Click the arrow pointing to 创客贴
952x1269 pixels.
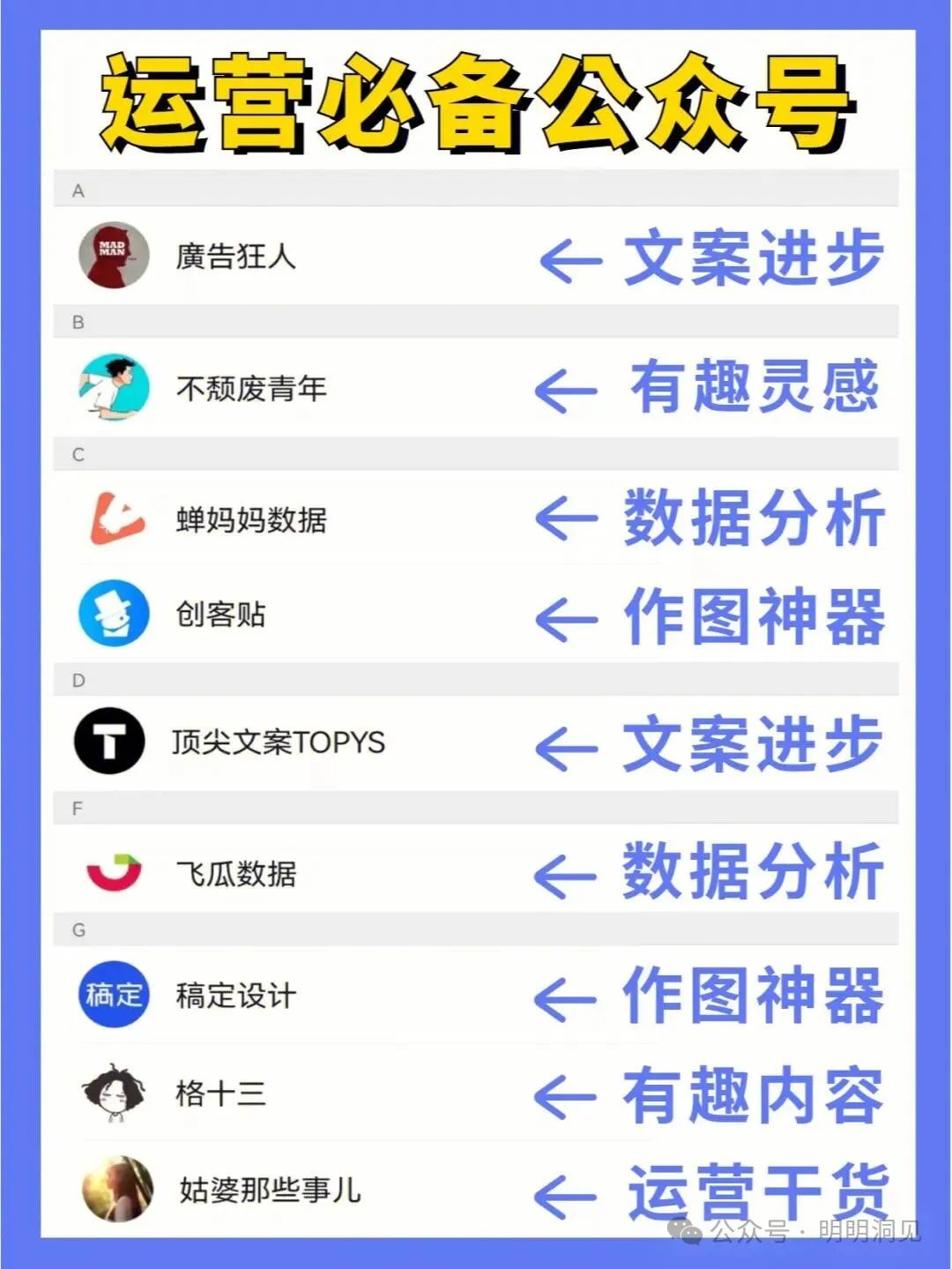tap(567, 618)
